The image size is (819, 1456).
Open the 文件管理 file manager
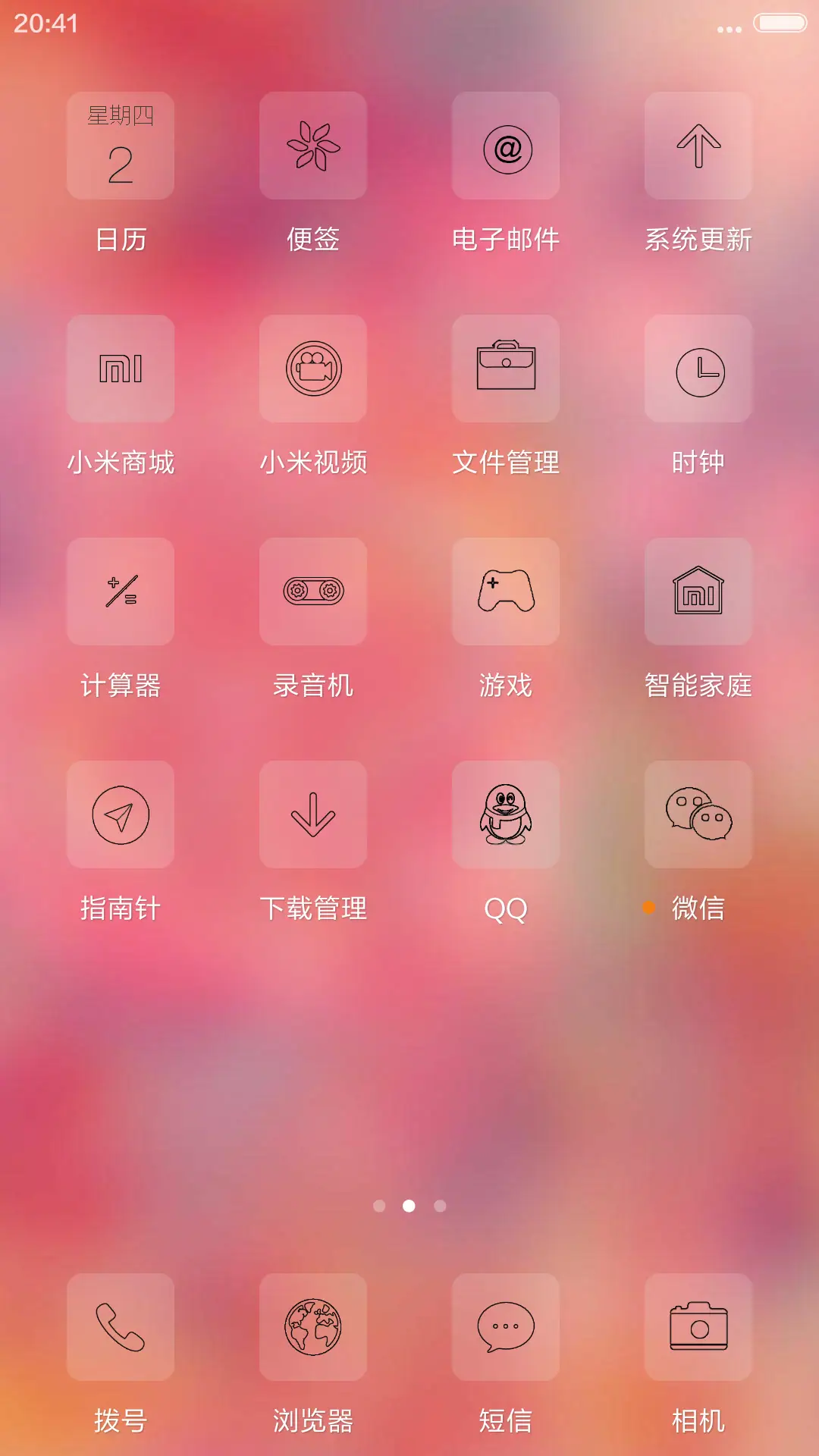[505, 369]
